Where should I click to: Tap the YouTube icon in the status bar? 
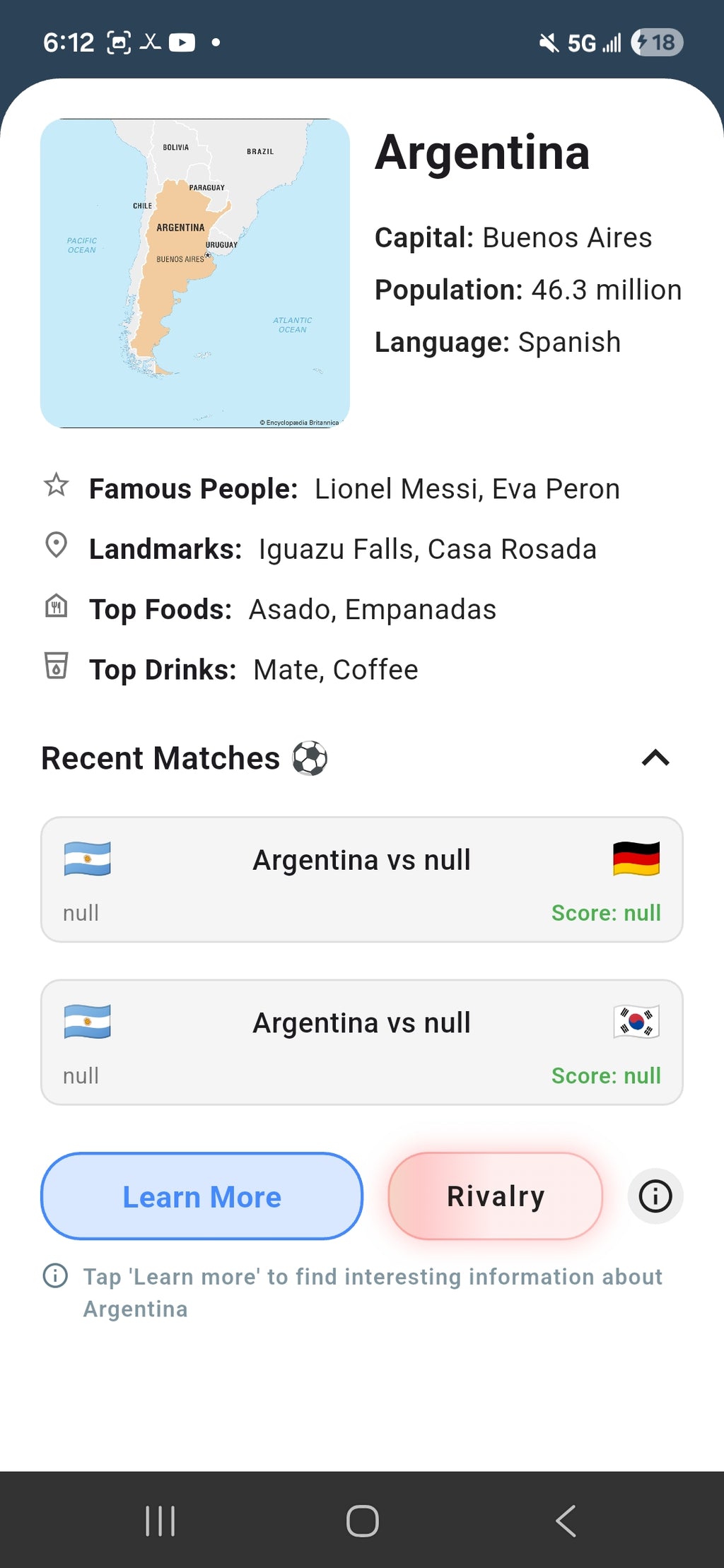pyautogui.click(x=182, y=42)
